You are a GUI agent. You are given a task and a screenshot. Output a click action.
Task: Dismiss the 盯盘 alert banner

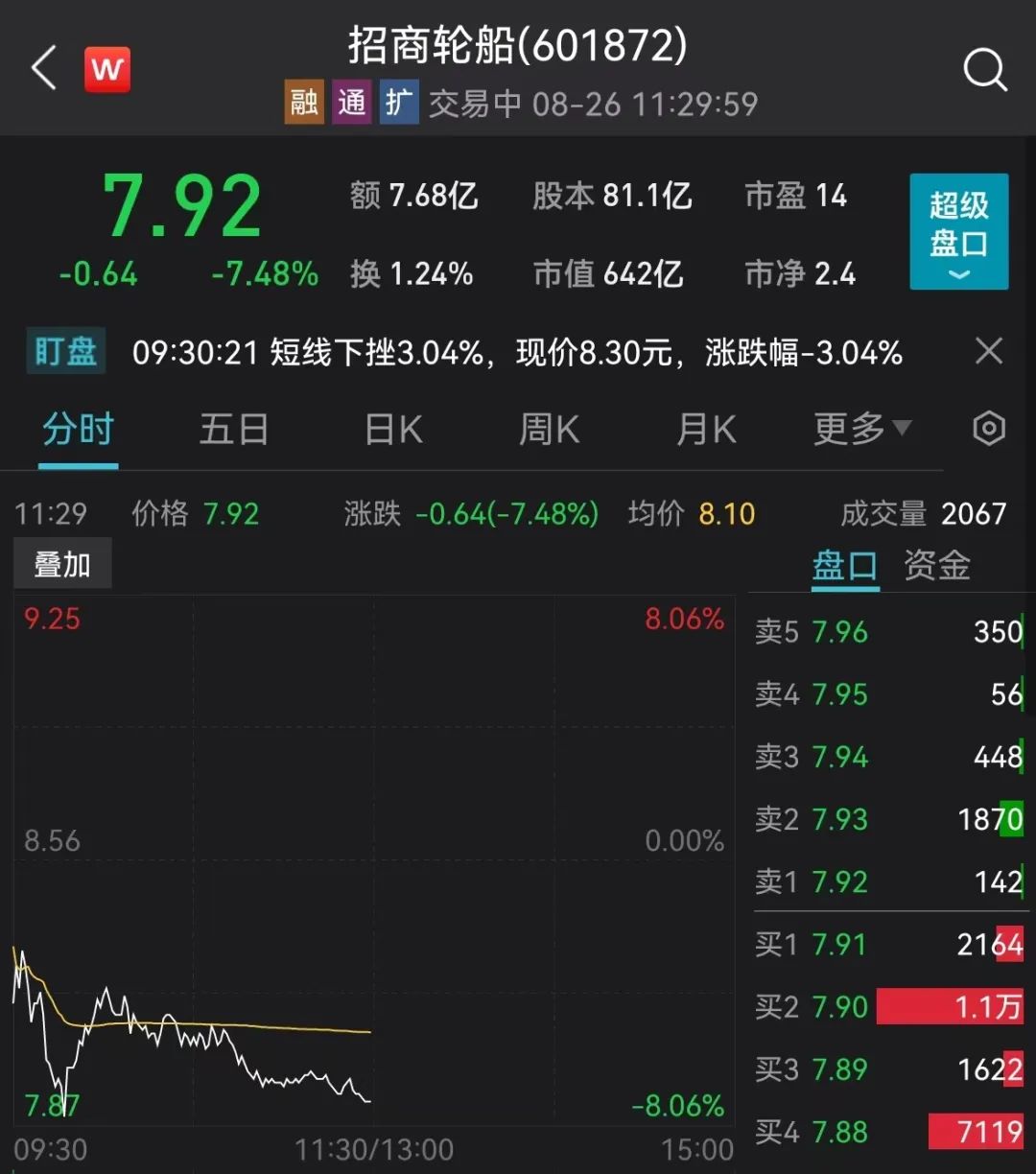(x=988, y=351)
